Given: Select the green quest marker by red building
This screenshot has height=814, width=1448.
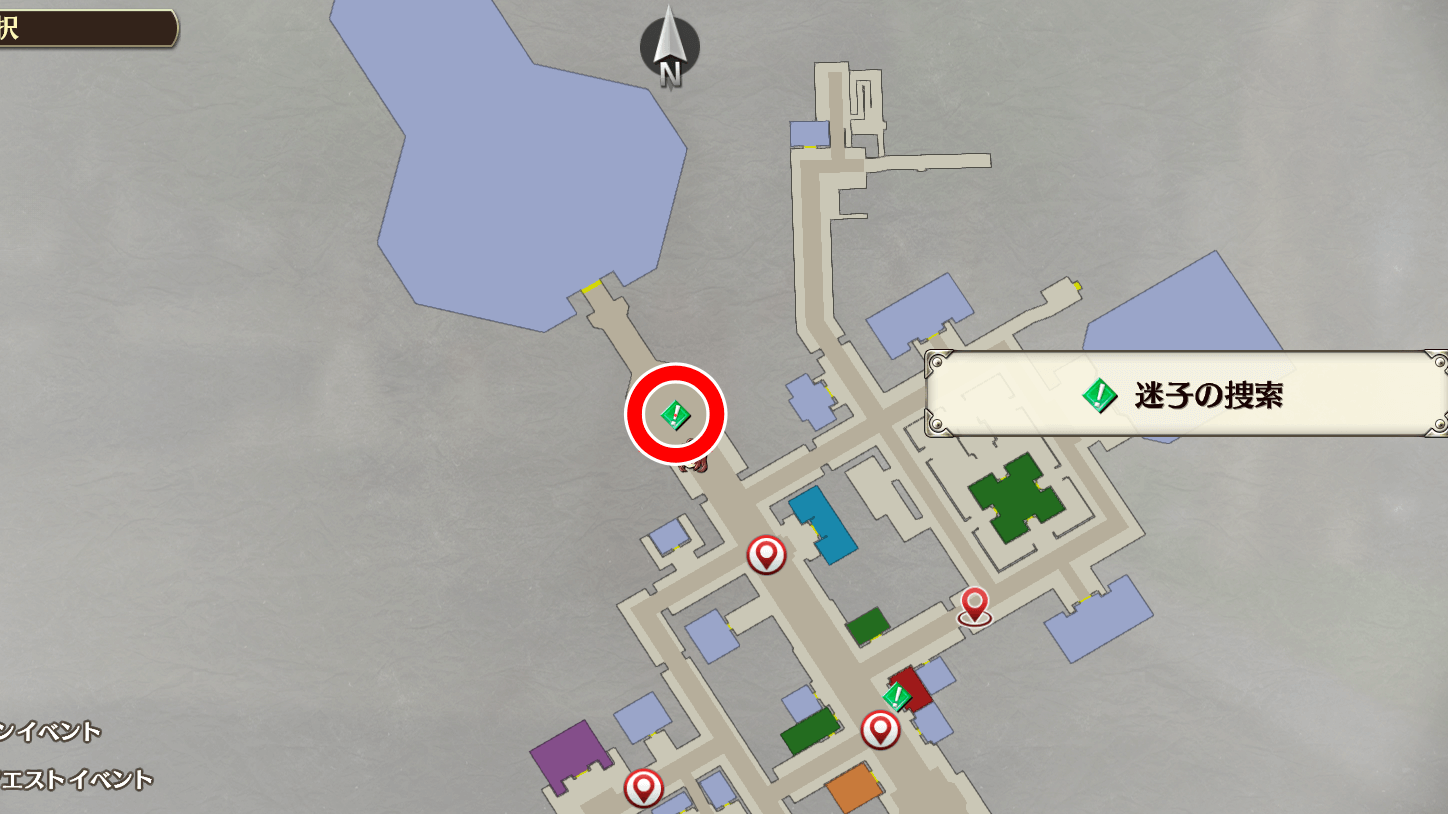Looking at the screenshot, I should click(x=895, y=696).
